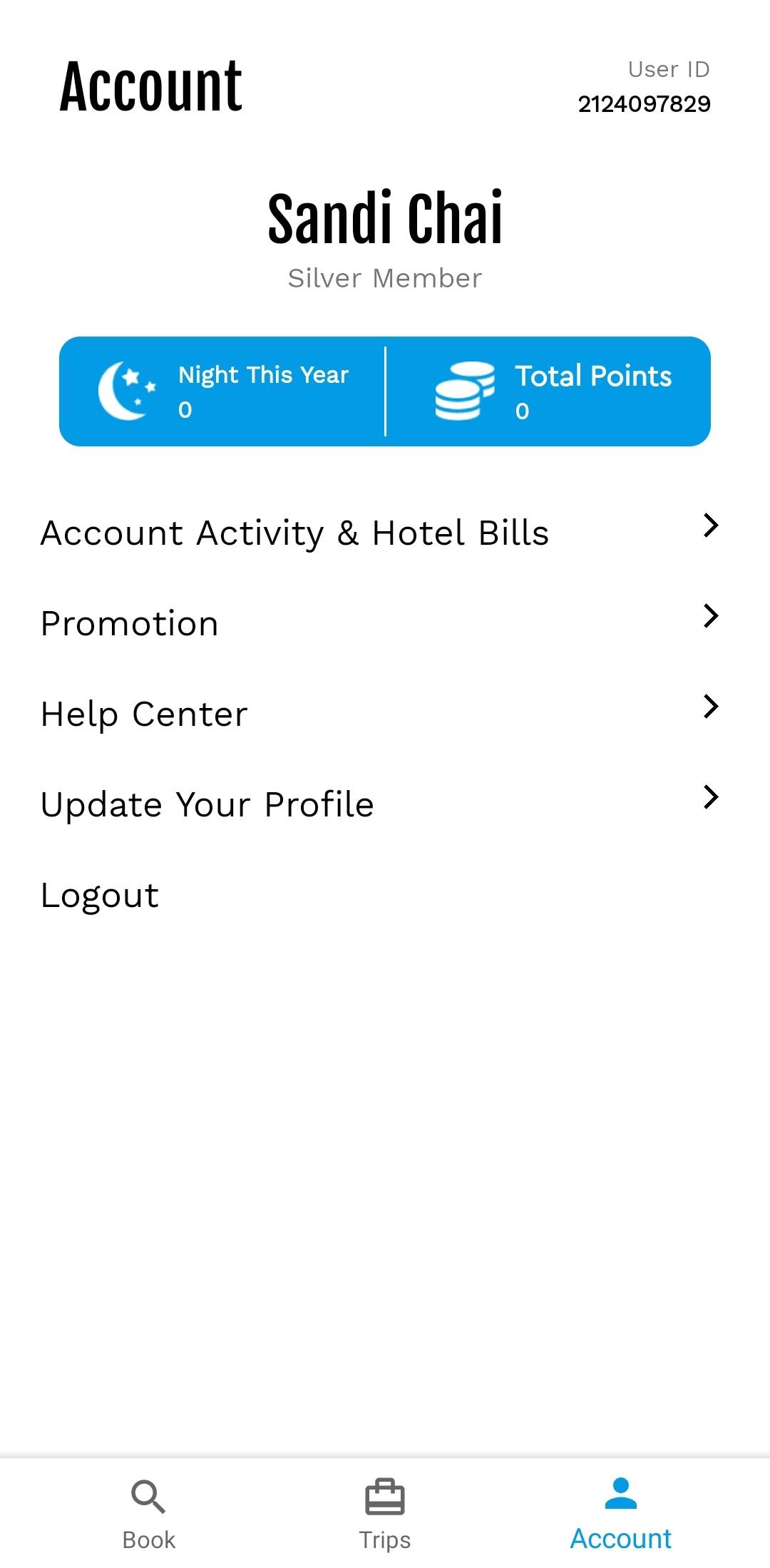The height and width of the screenshot is (1568, 770).
Task: Open Account Activity & Hotel Bills
Action: point(385,533)
